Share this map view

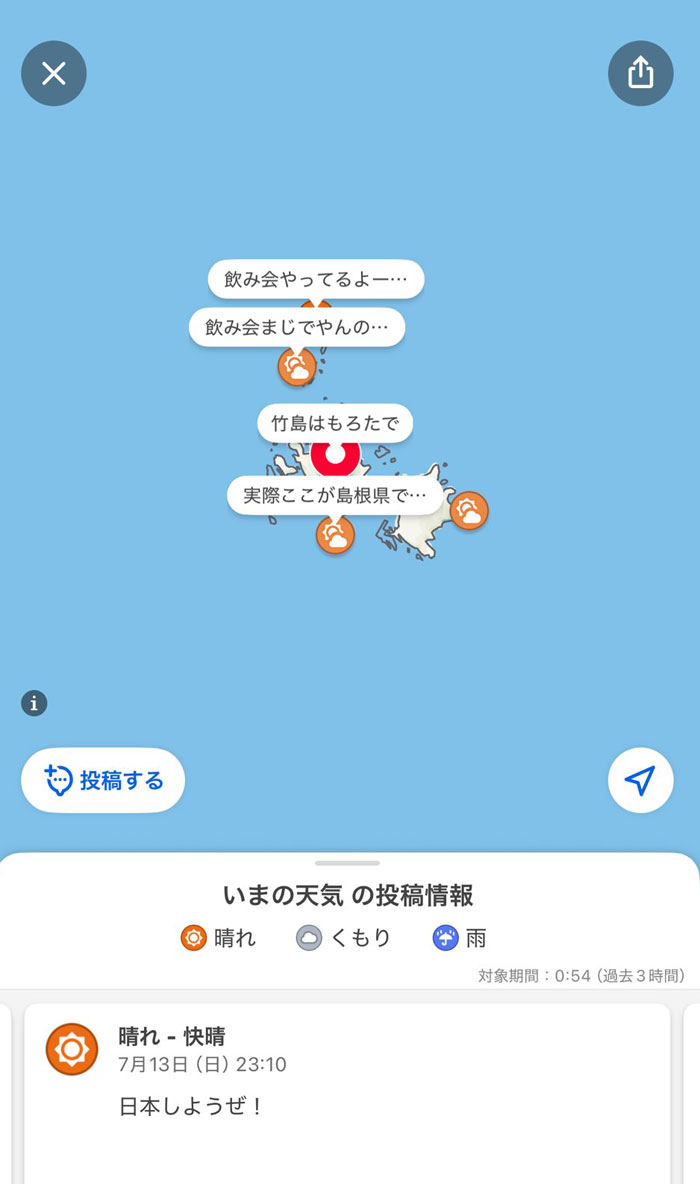pyautogui.click(x=640, y=73)
